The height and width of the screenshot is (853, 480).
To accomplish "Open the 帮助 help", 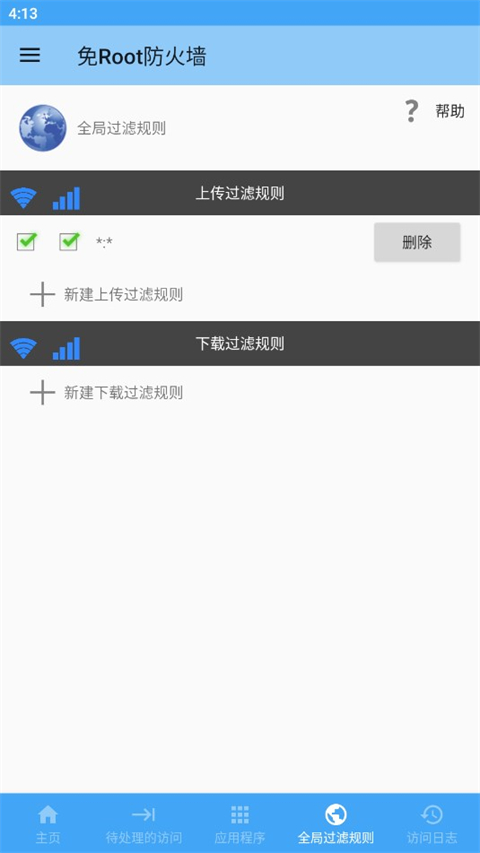I will coord(435,111).
